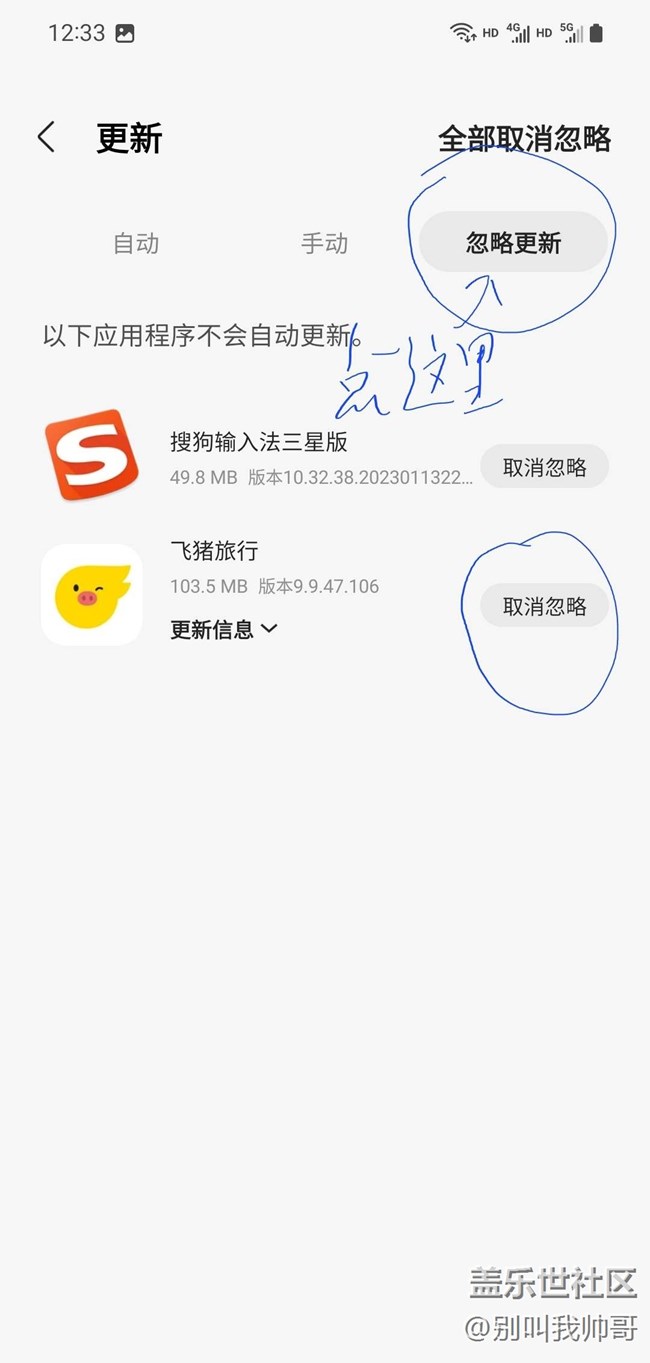
Task: Expand 更新信息 under 飞猪旅行
Action: pyautogui.click(x=224, y=629)
